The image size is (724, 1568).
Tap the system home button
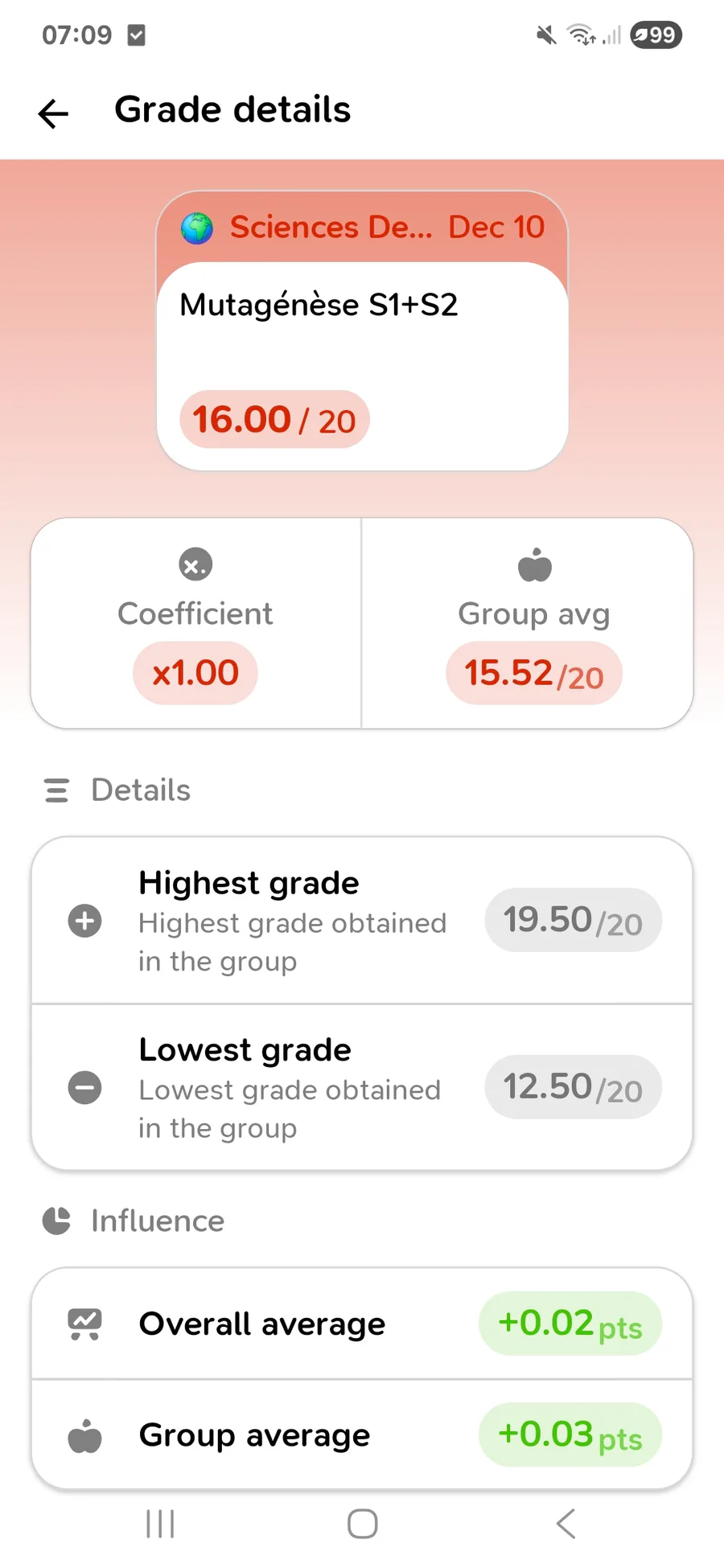(362, 1524)
